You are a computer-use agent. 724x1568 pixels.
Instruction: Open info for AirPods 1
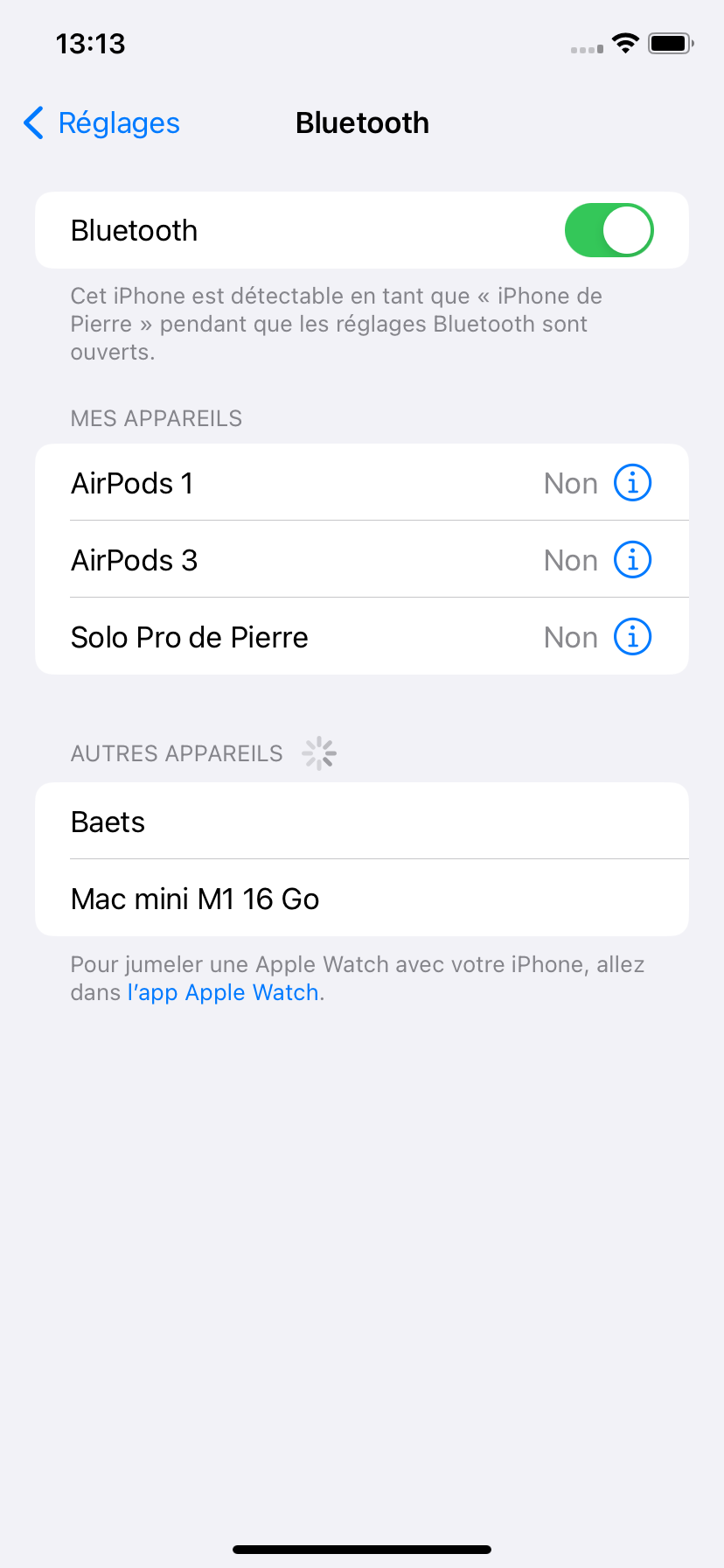click(x=632, y=483)
